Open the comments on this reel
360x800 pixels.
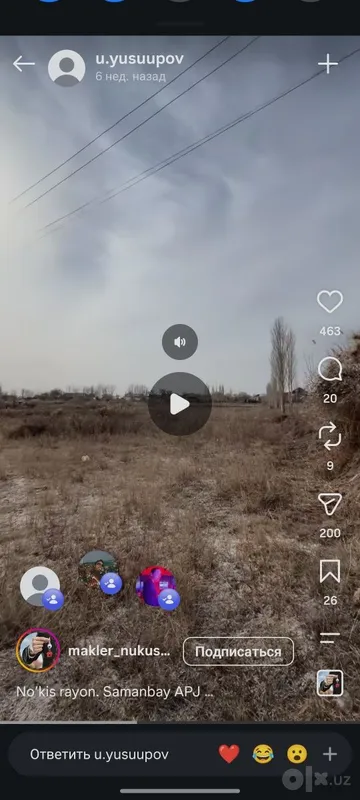(330, 369)
